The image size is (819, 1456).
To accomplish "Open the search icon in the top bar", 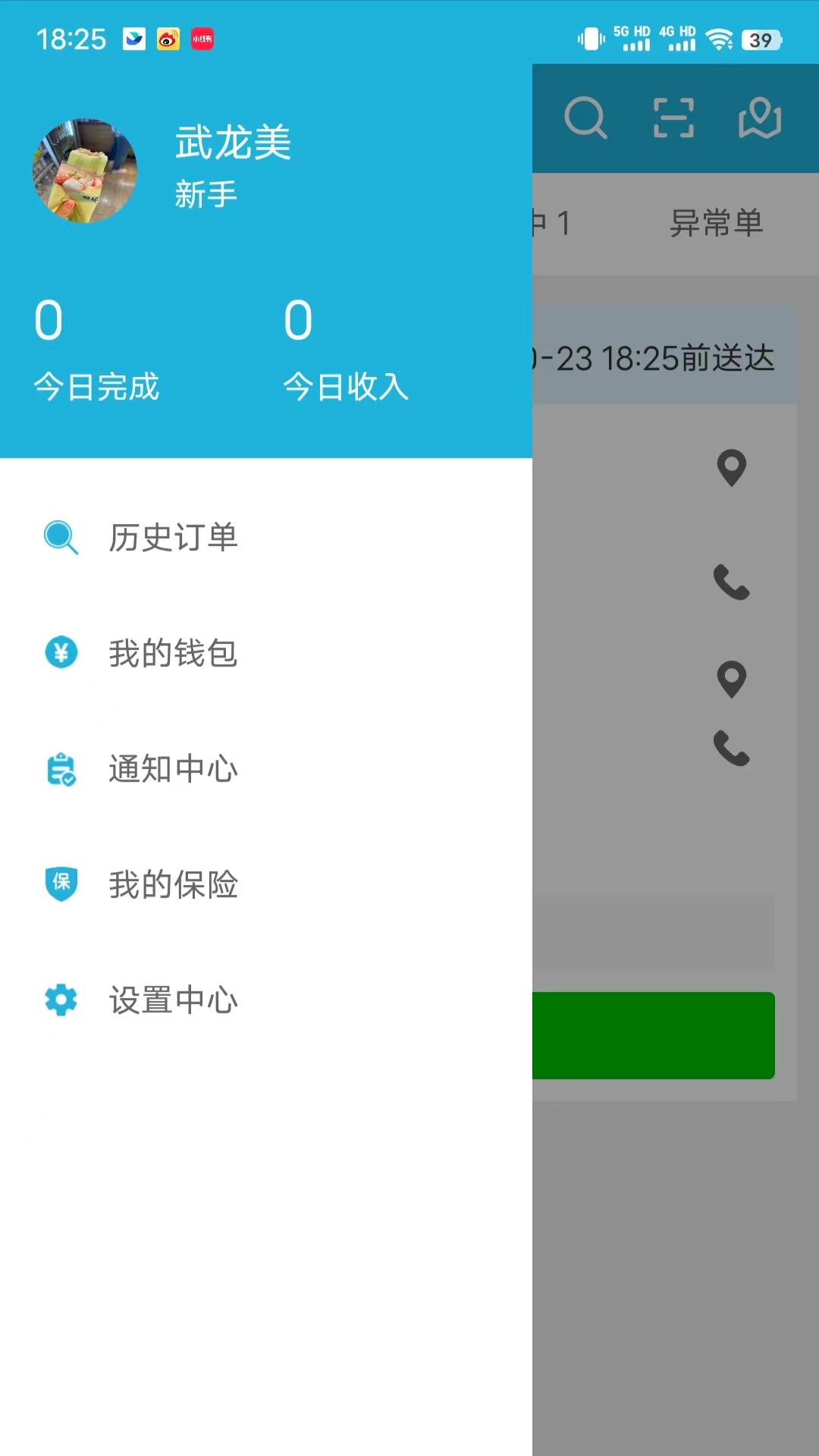I will tap(587, 118).
